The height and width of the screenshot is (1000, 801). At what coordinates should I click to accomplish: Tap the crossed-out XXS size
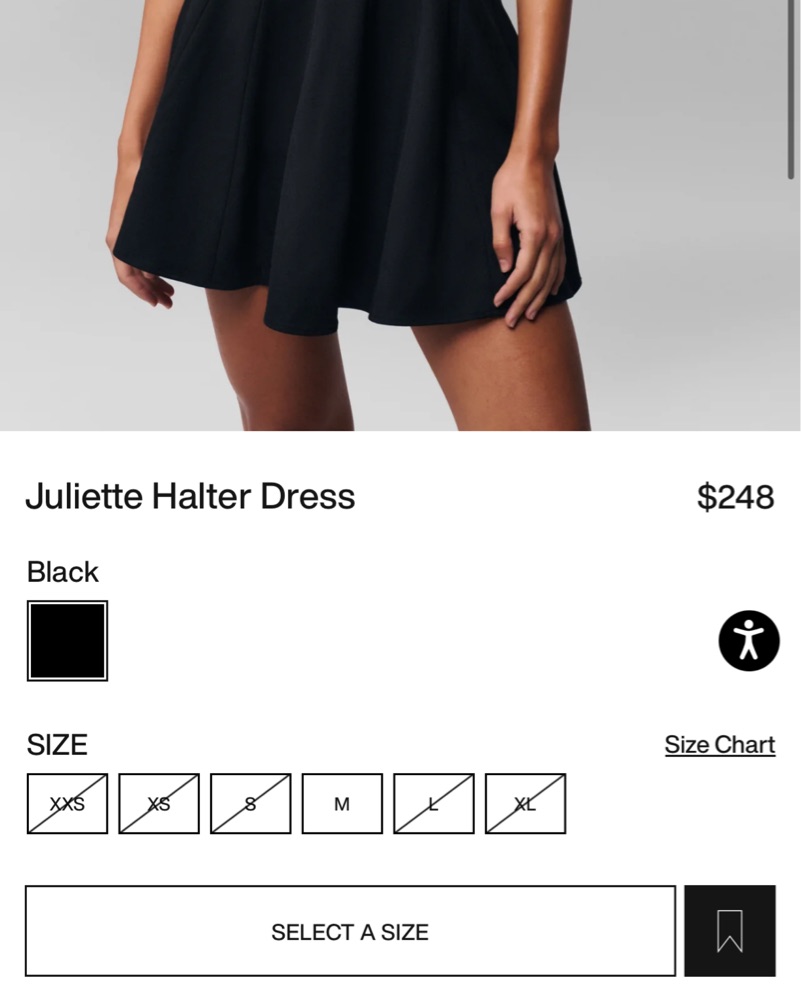(67, 804)
